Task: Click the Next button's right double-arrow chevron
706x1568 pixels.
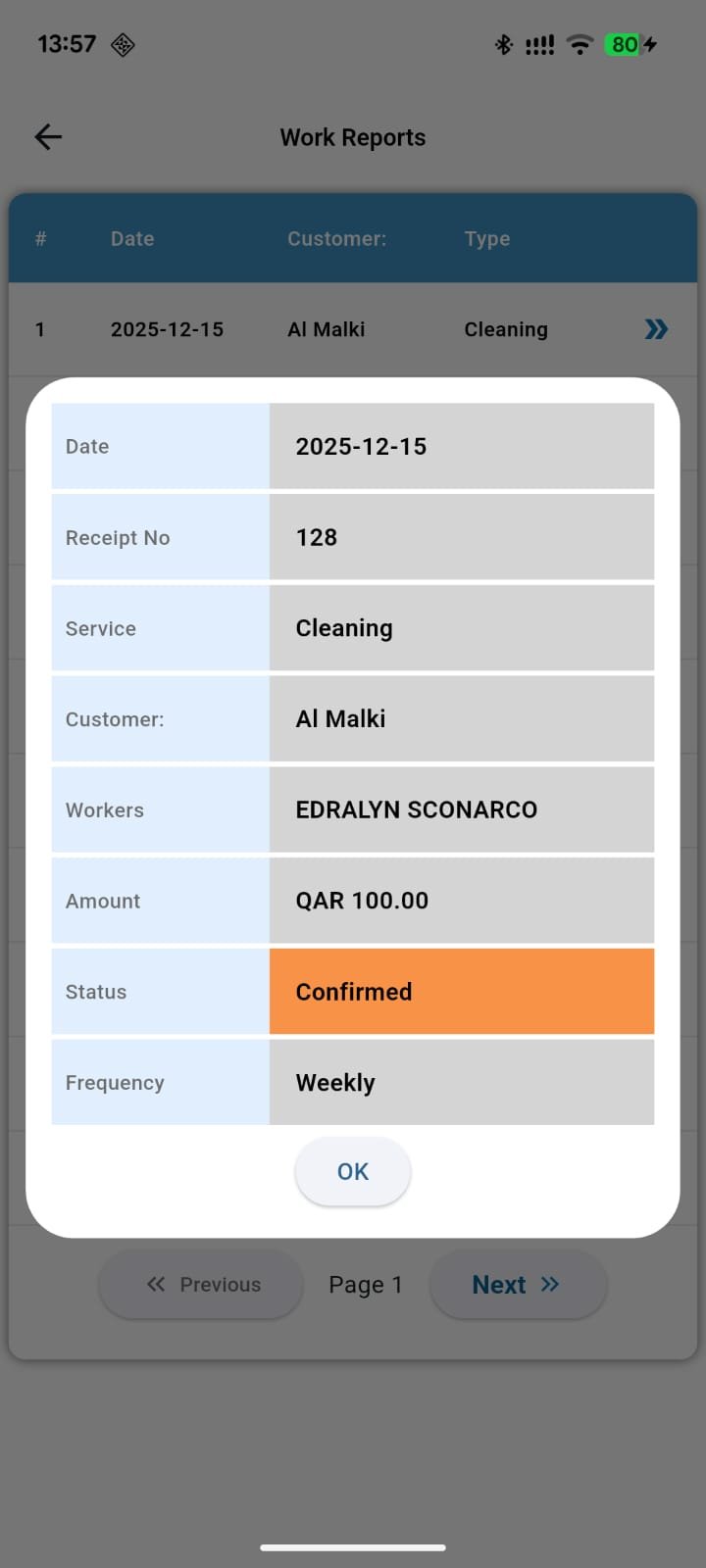Action: click(549, 1284)
